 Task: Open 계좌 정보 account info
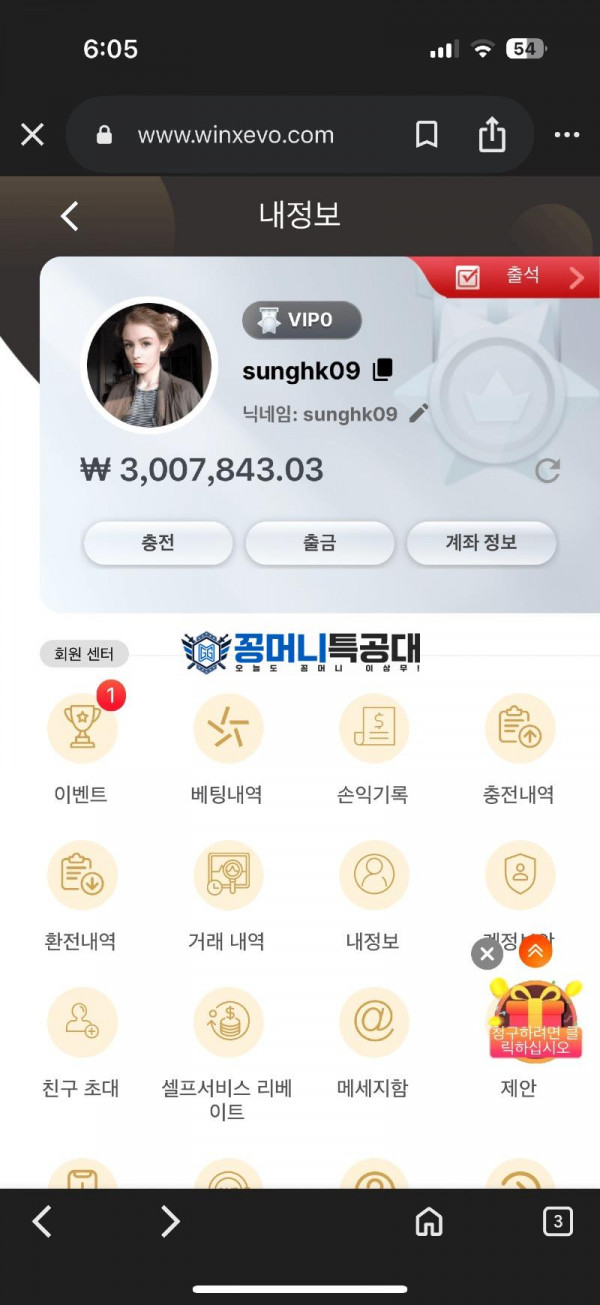(481, 543)
